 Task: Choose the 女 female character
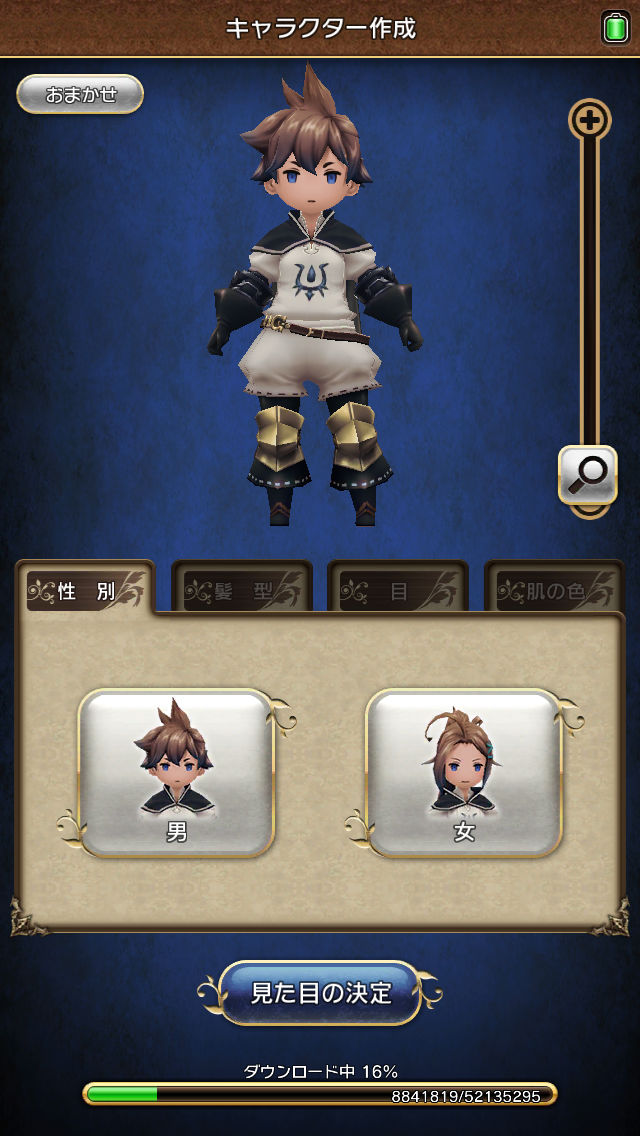(x=463, y=772)
